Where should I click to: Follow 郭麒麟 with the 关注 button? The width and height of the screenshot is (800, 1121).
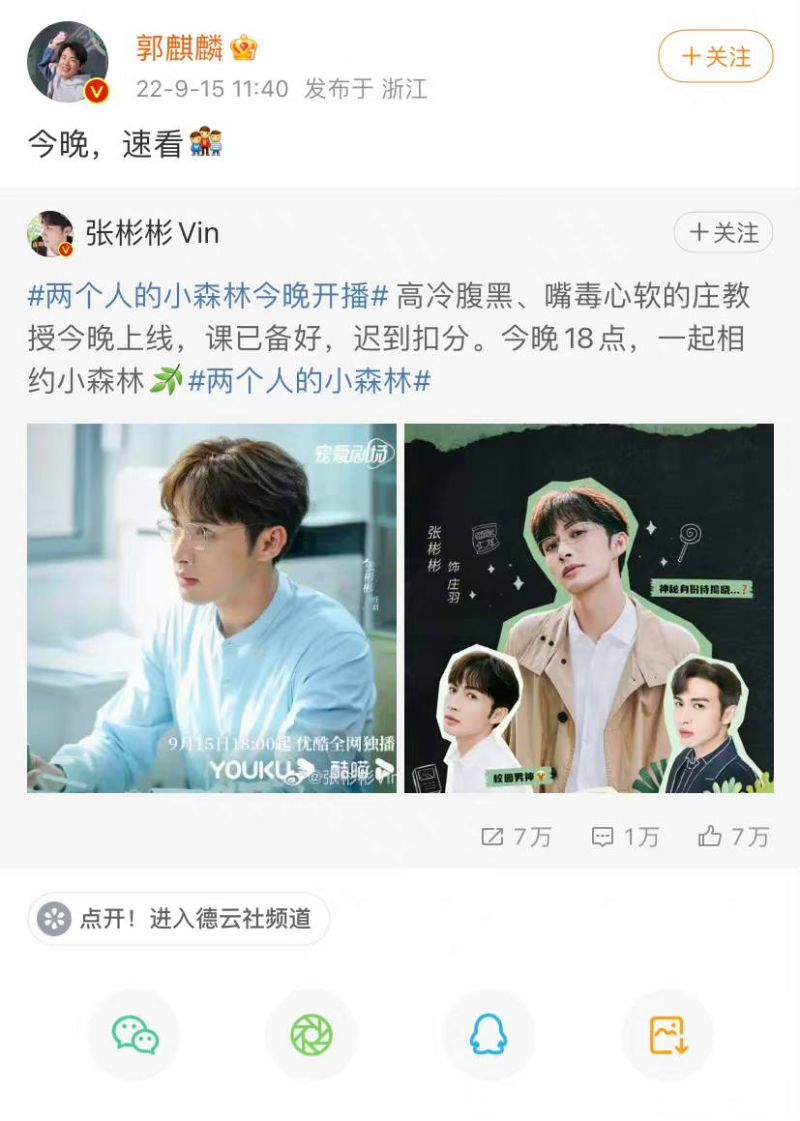point(715,57)
